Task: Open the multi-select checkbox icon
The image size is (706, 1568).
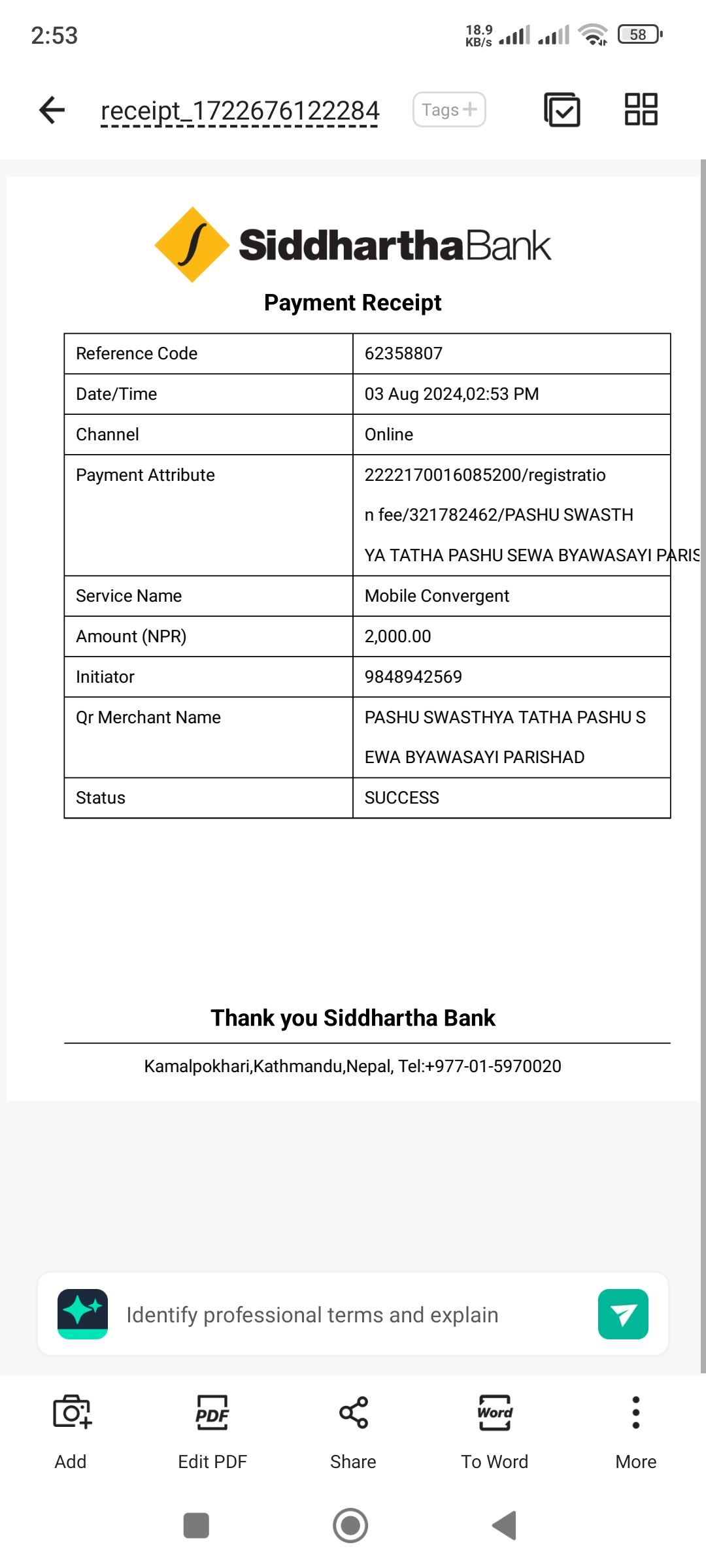Action: [x=562, y=110]
